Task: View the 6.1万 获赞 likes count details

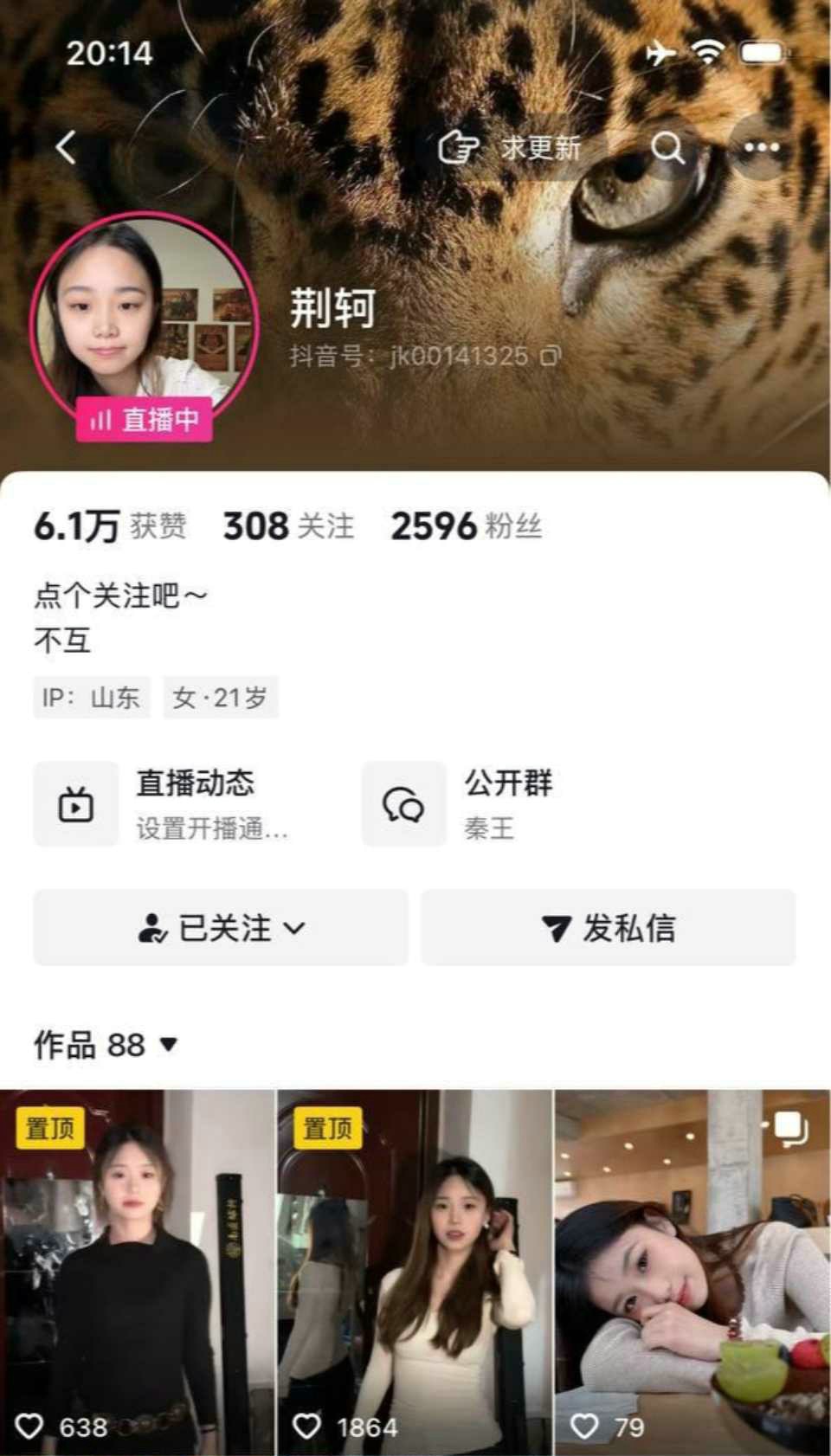Action: (110, 526)
